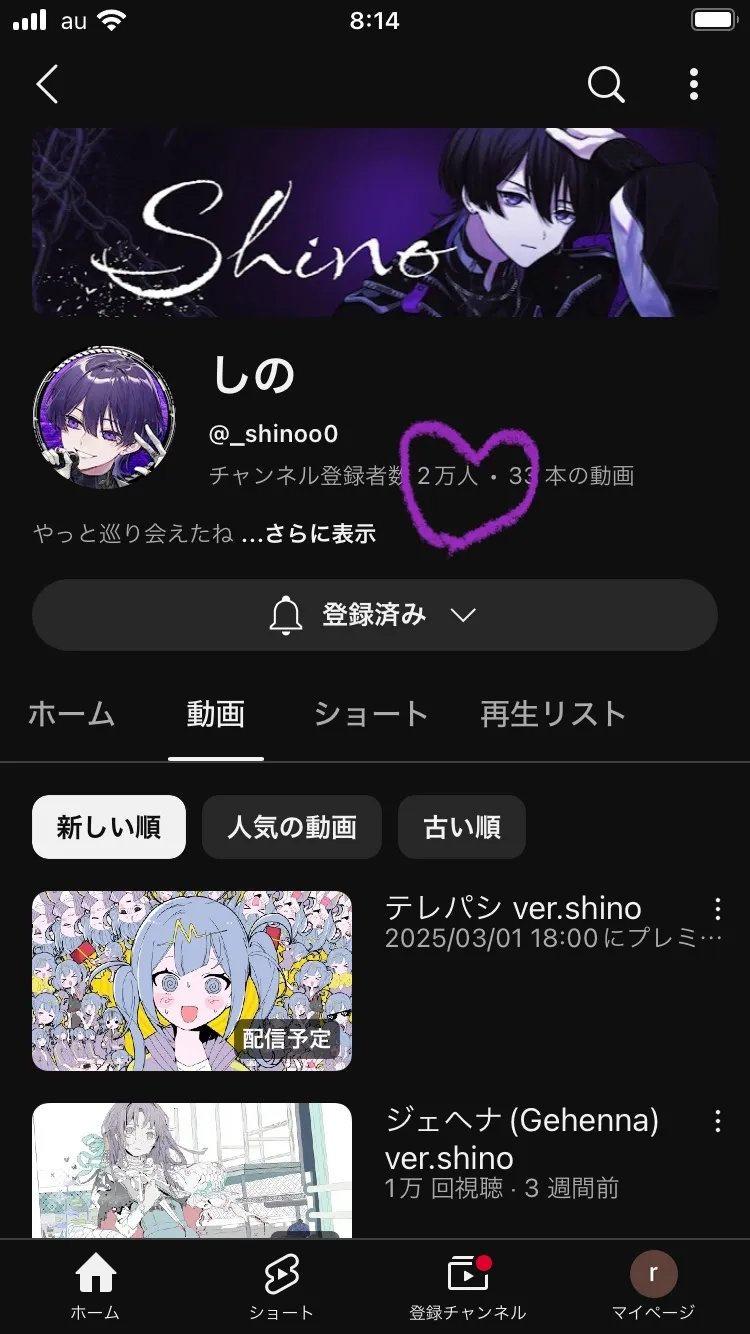The height and width of the screenshot is (1334, 750).
Task: Switch to the 再生リスト tab
Action: (553, 714)
